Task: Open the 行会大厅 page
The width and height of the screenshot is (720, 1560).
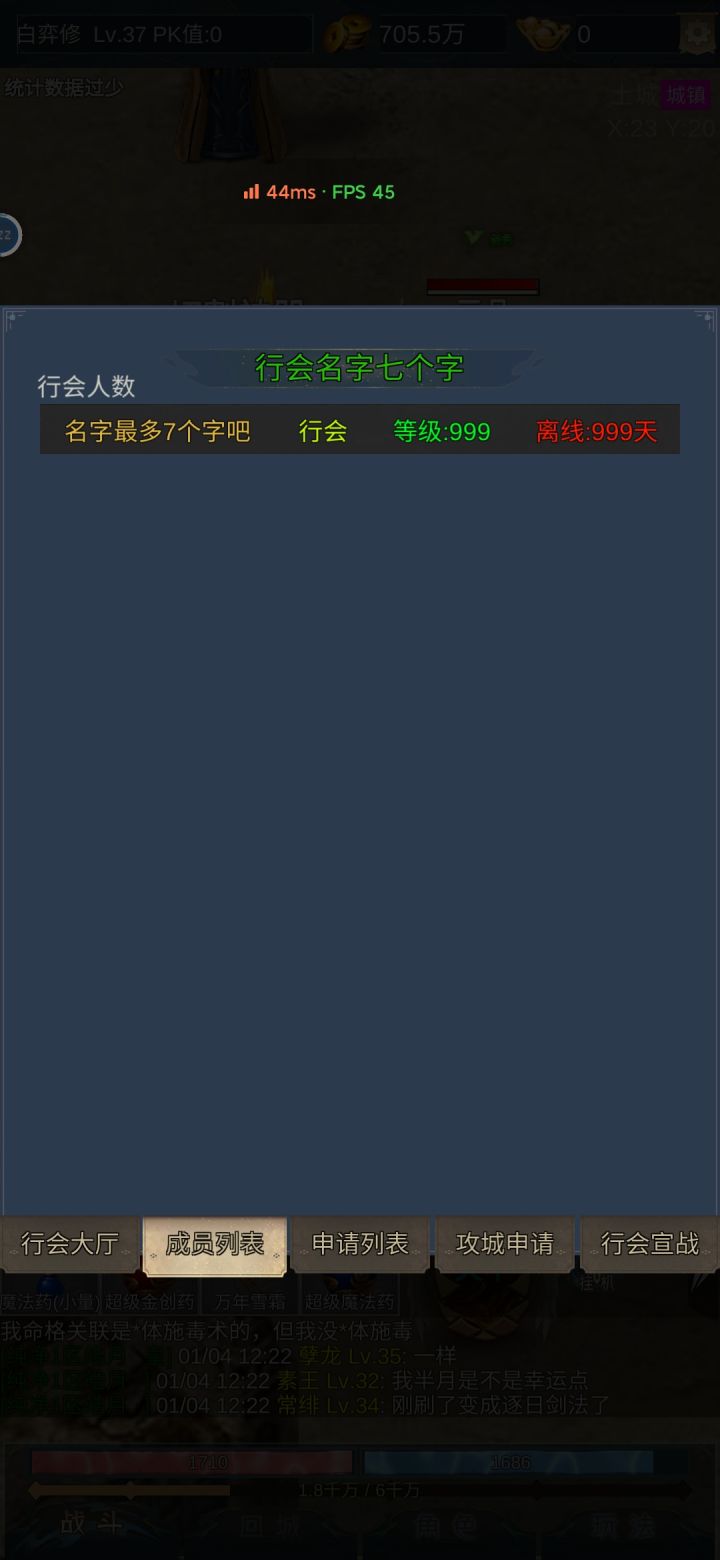Action: [70, 1244]
